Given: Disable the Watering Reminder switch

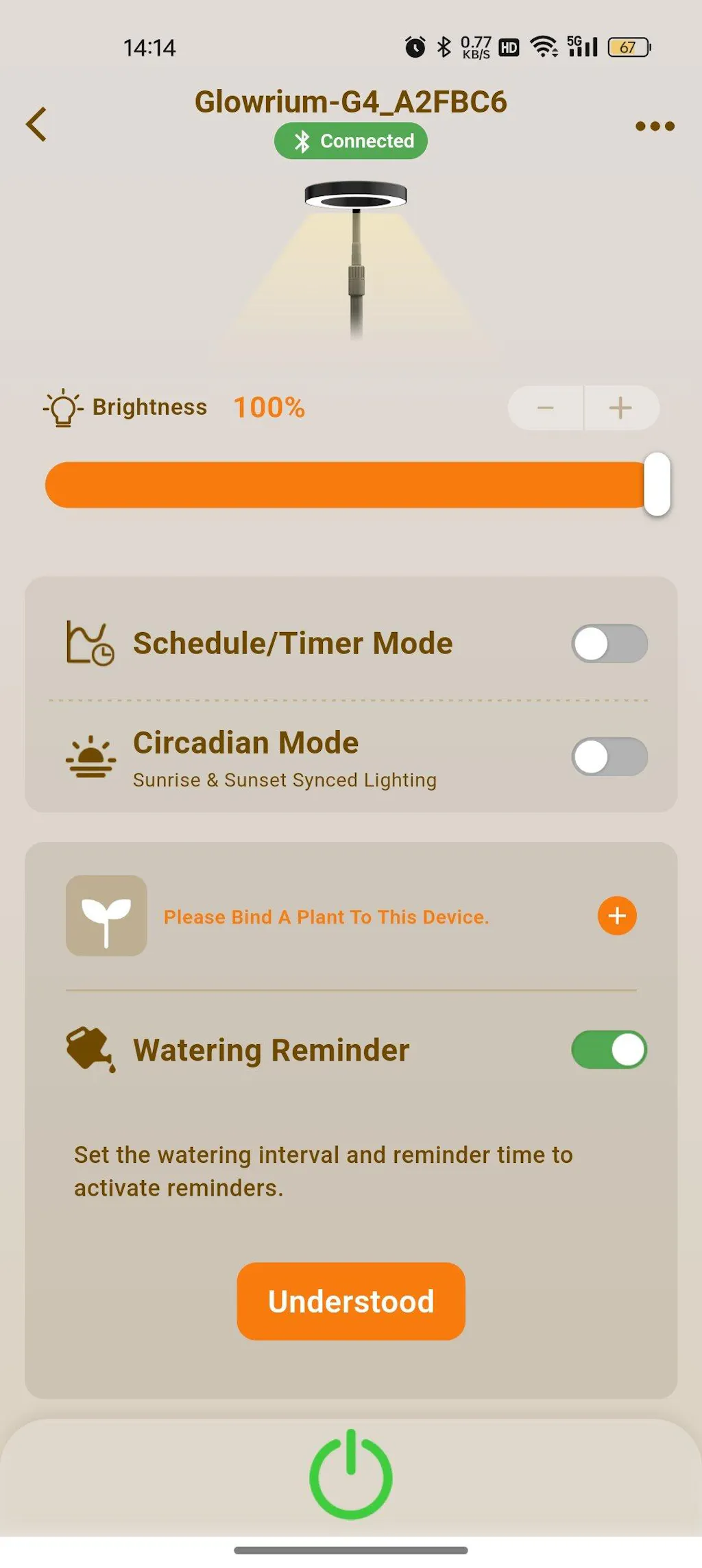Looking at the screenshot, I should tap(609, 1050).
